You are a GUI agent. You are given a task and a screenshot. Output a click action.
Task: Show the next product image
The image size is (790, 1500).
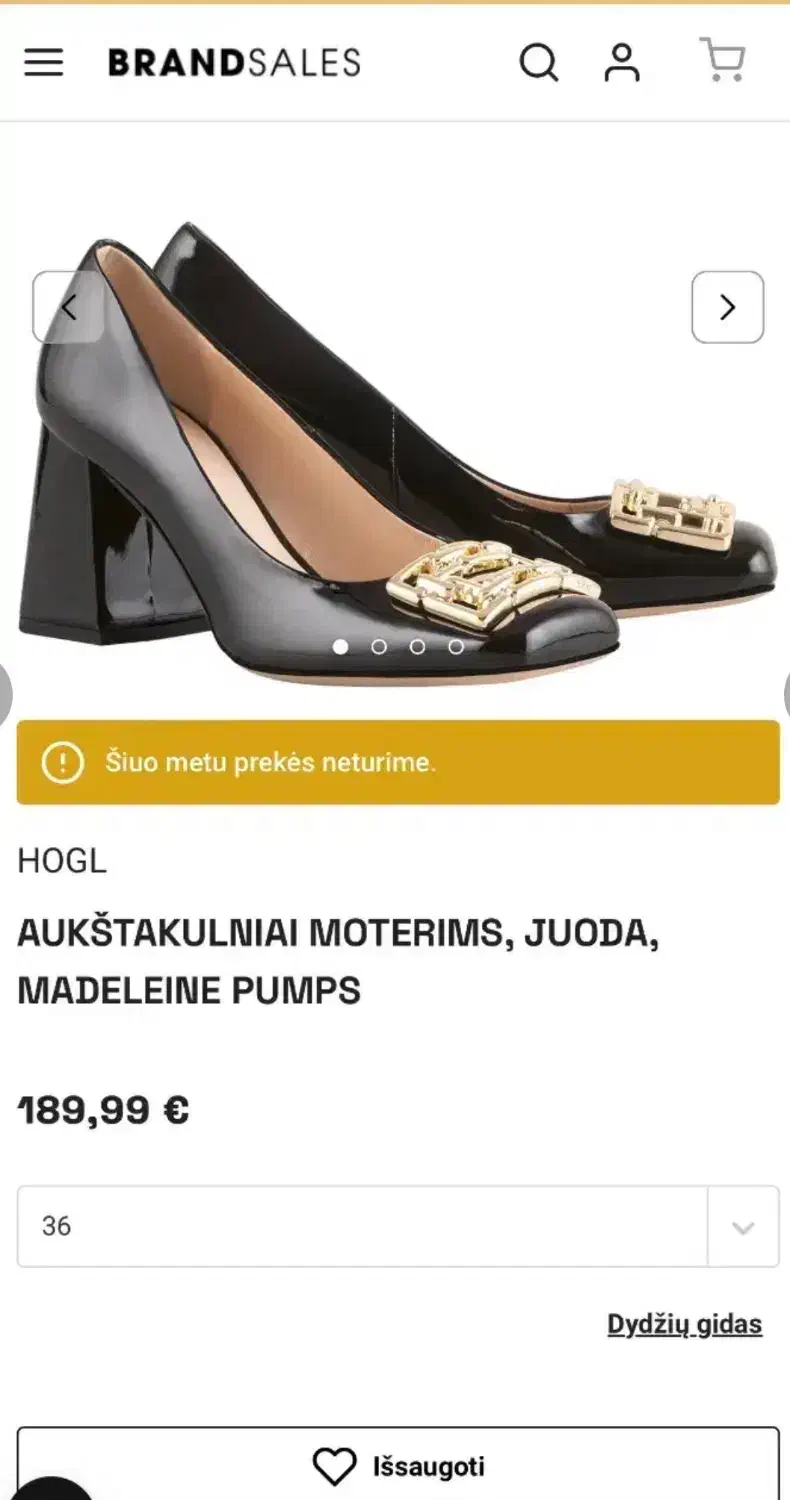(x=728, y=307)
